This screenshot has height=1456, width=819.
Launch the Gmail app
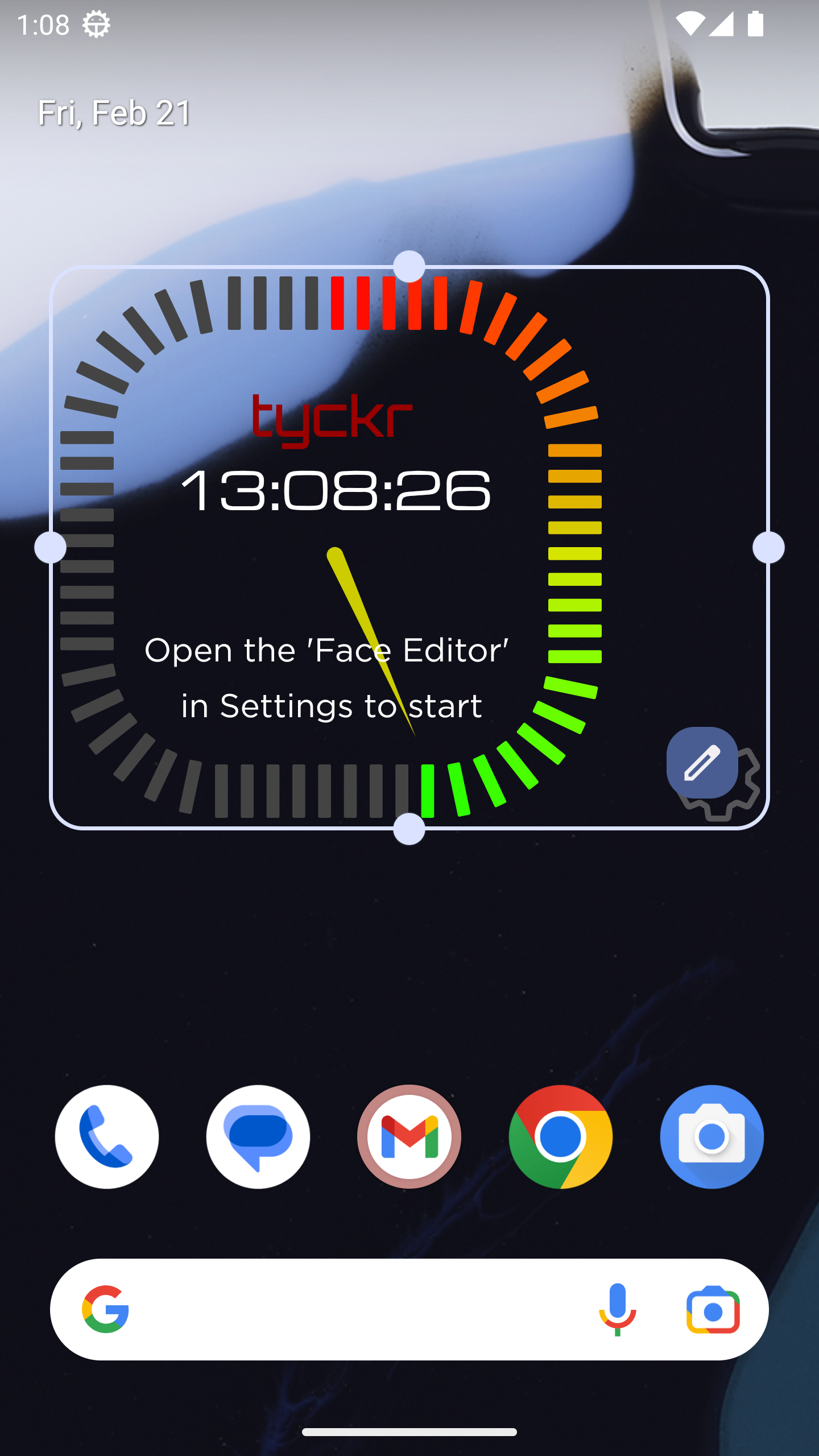tap(409, 1136)
